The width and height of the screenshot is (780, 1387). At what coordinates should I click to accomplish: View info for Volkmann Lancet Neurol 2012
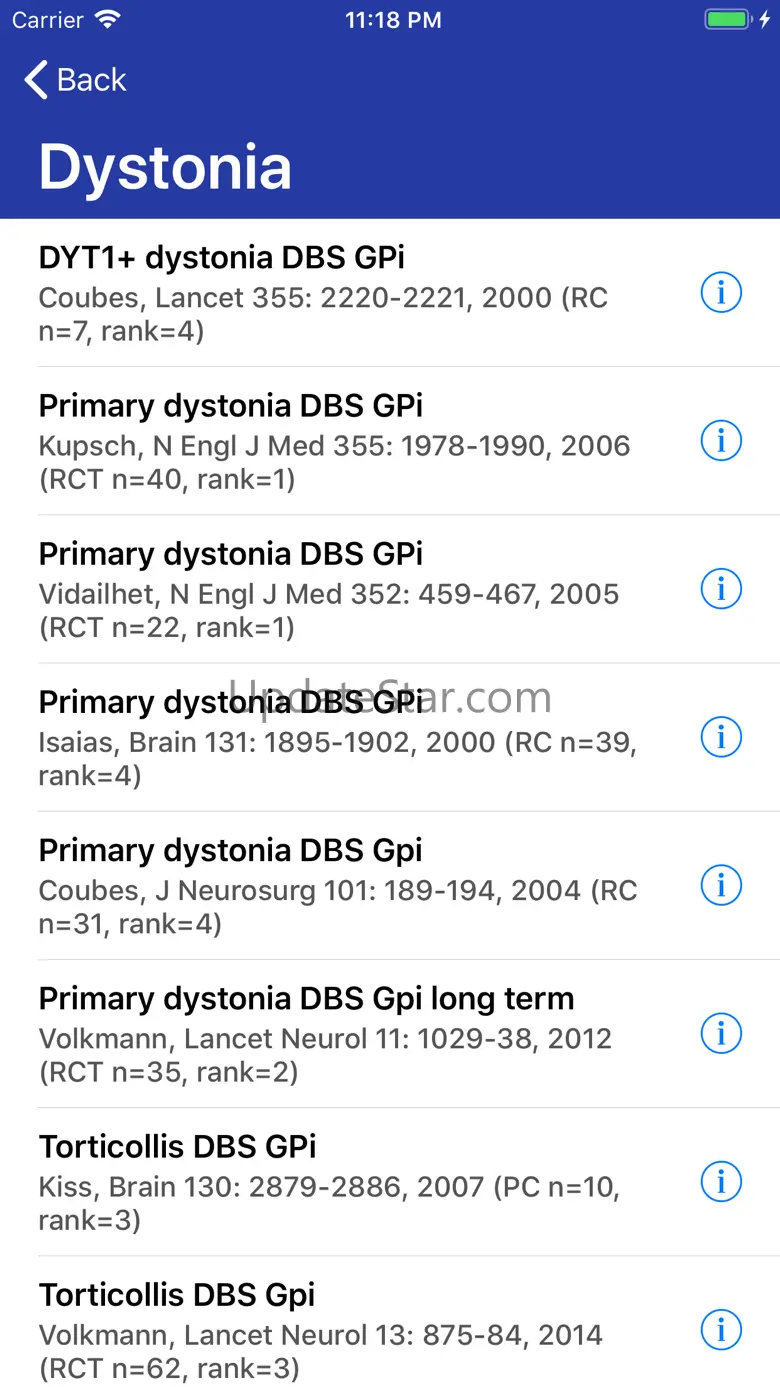coord(721,1033)
